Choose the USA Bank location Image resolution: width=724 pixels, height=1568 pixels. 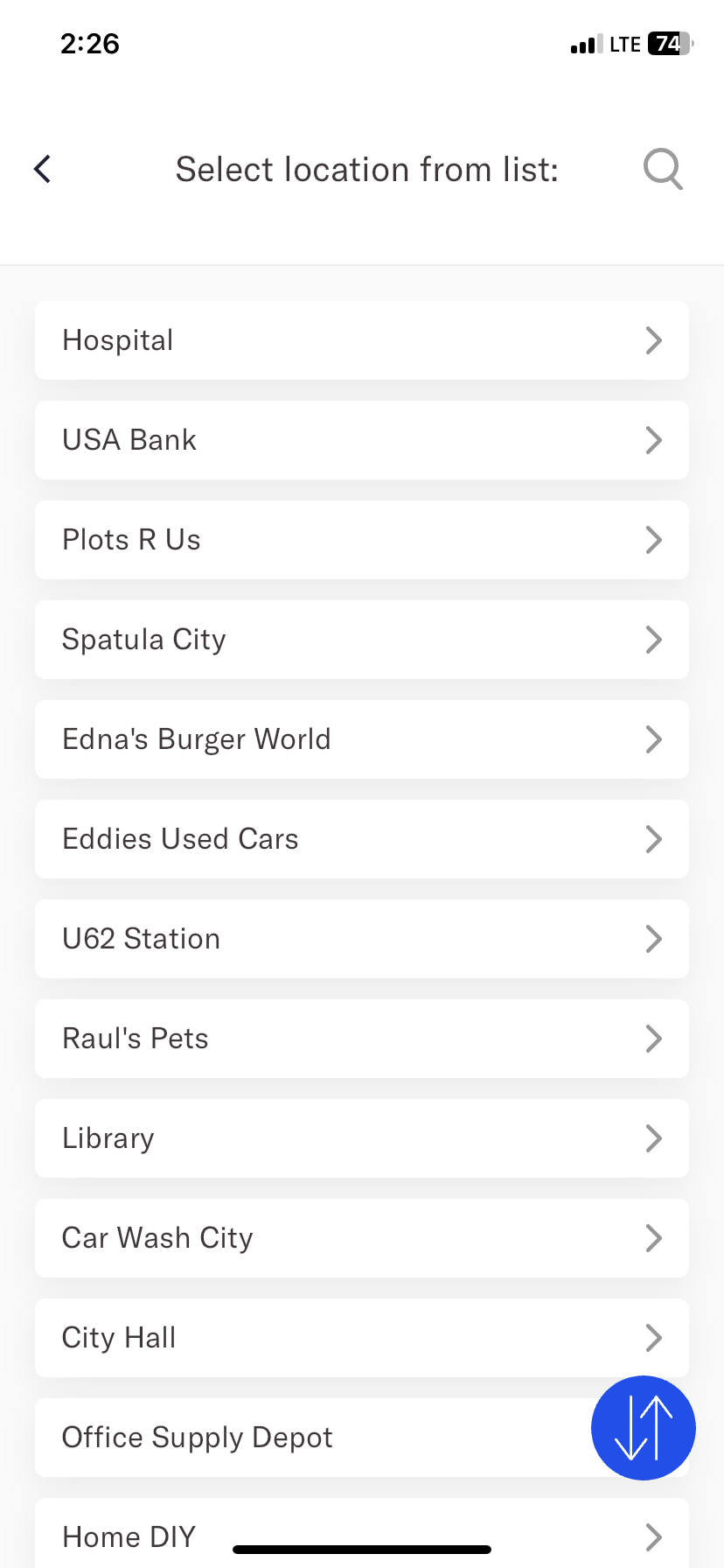362,440
